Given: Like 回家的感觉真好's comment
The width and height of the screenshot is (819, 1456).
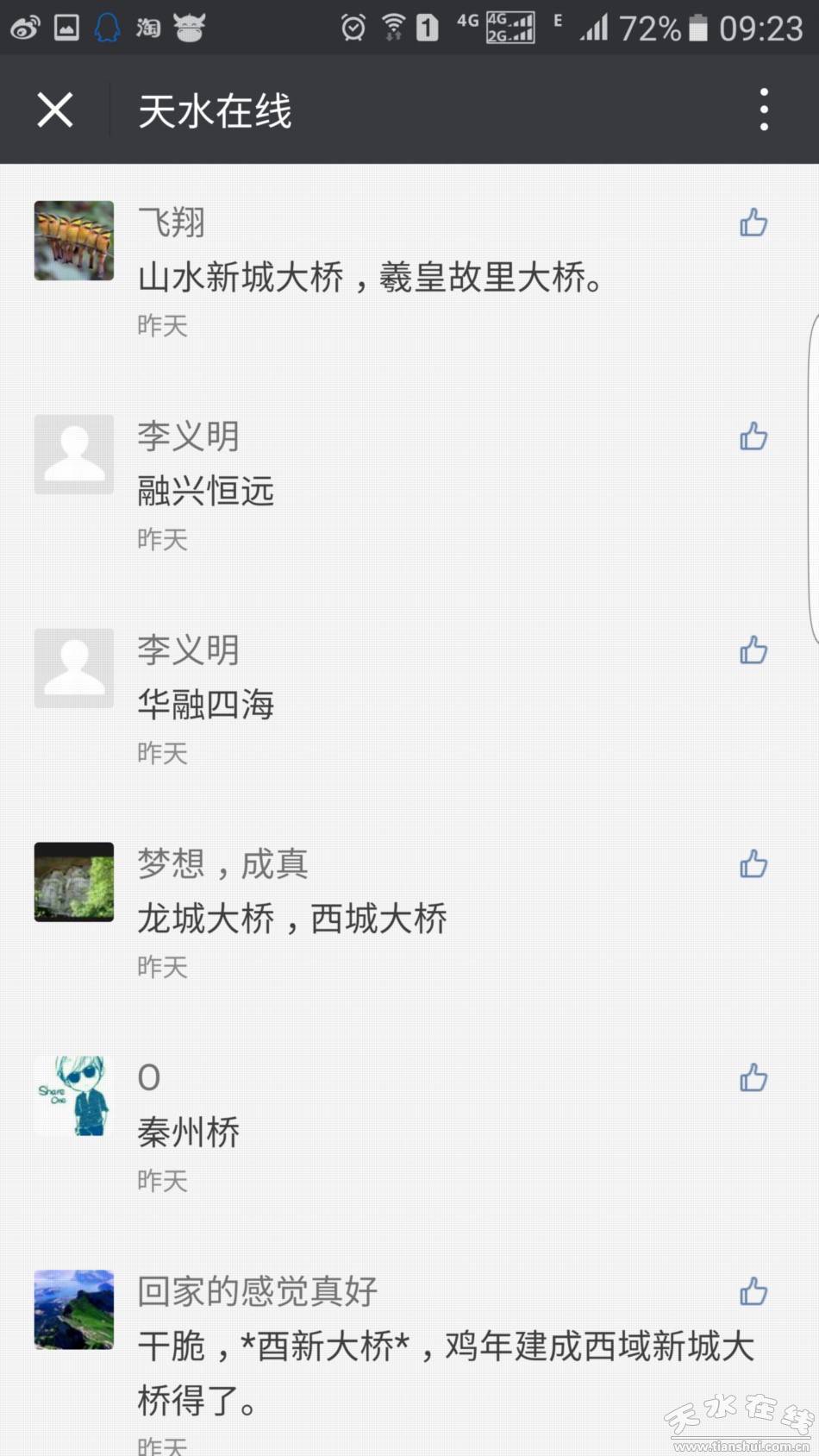Looking at the screenshot, I should coord(753,1292).
